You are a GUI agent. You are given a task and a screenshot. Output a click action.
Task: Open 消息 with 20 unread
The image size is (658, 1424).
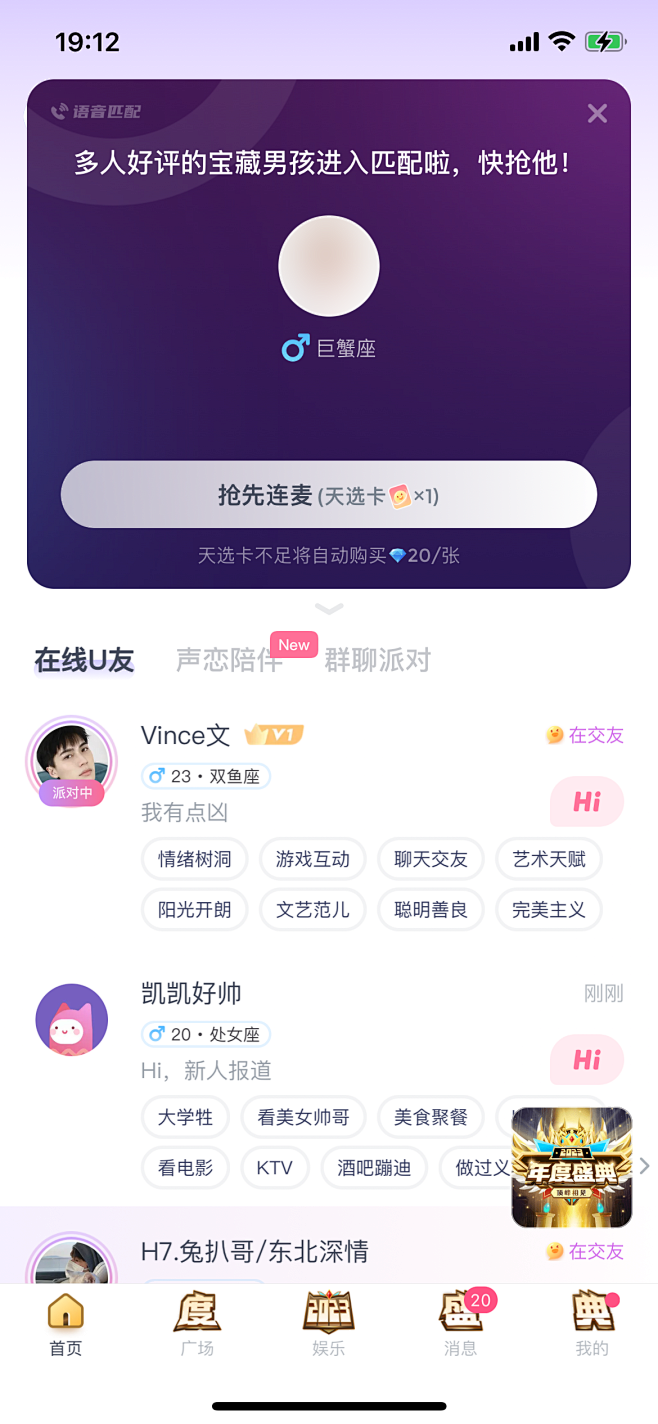click(x=460, y=1323)
